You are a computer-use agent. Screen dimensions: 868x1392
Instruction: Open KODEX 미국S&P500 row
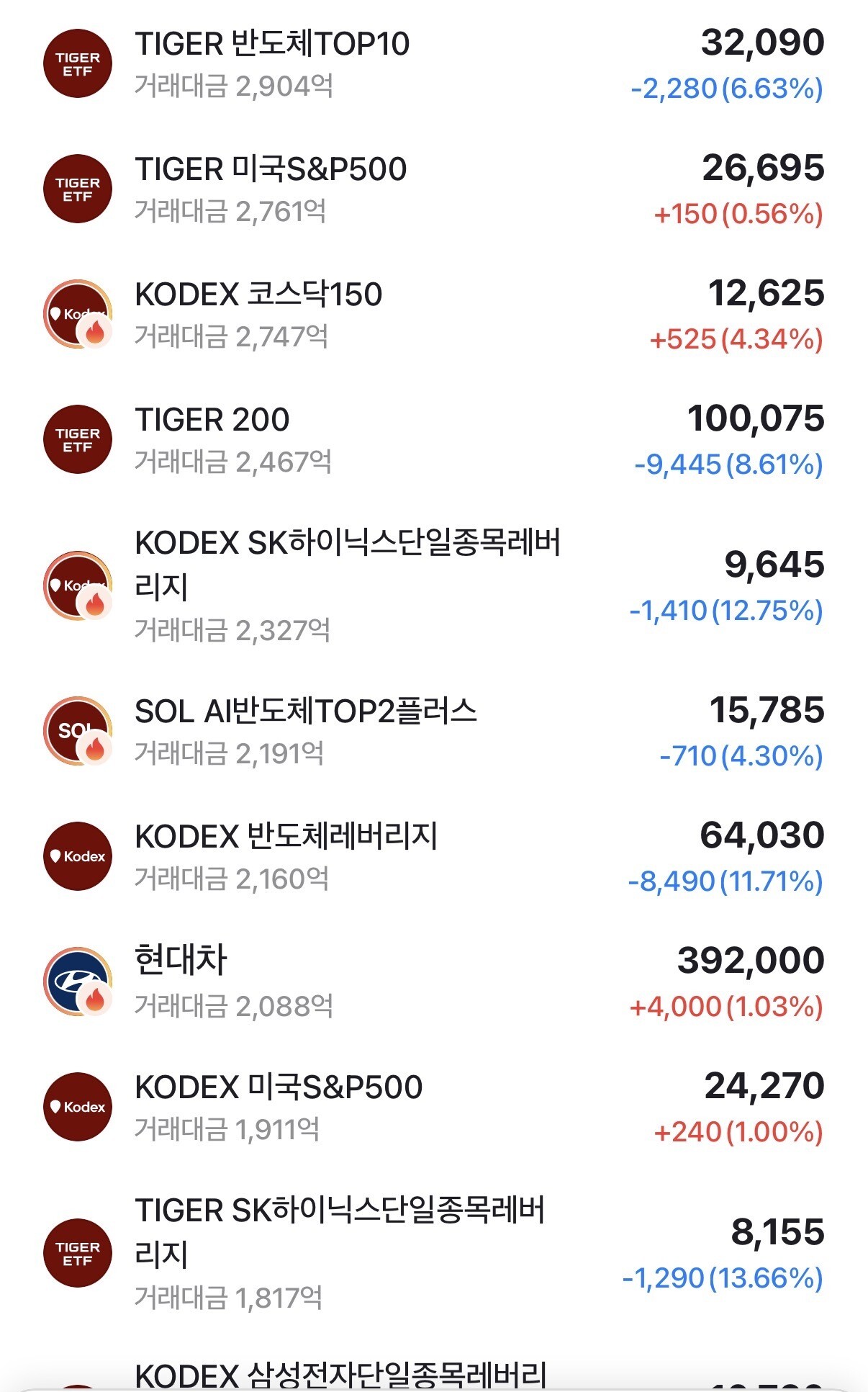(434, 1108)
